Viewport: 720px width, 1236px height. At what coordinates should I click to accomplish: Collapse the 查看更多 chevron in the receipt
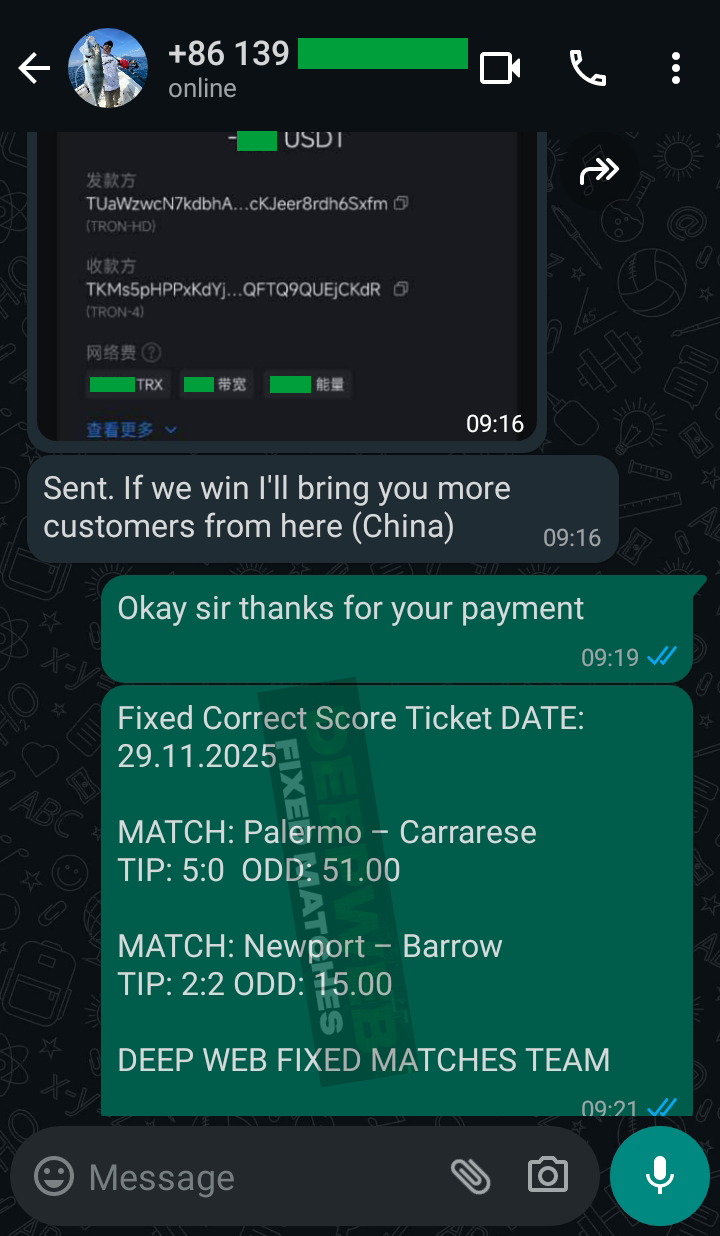click(x=170, y=428)
